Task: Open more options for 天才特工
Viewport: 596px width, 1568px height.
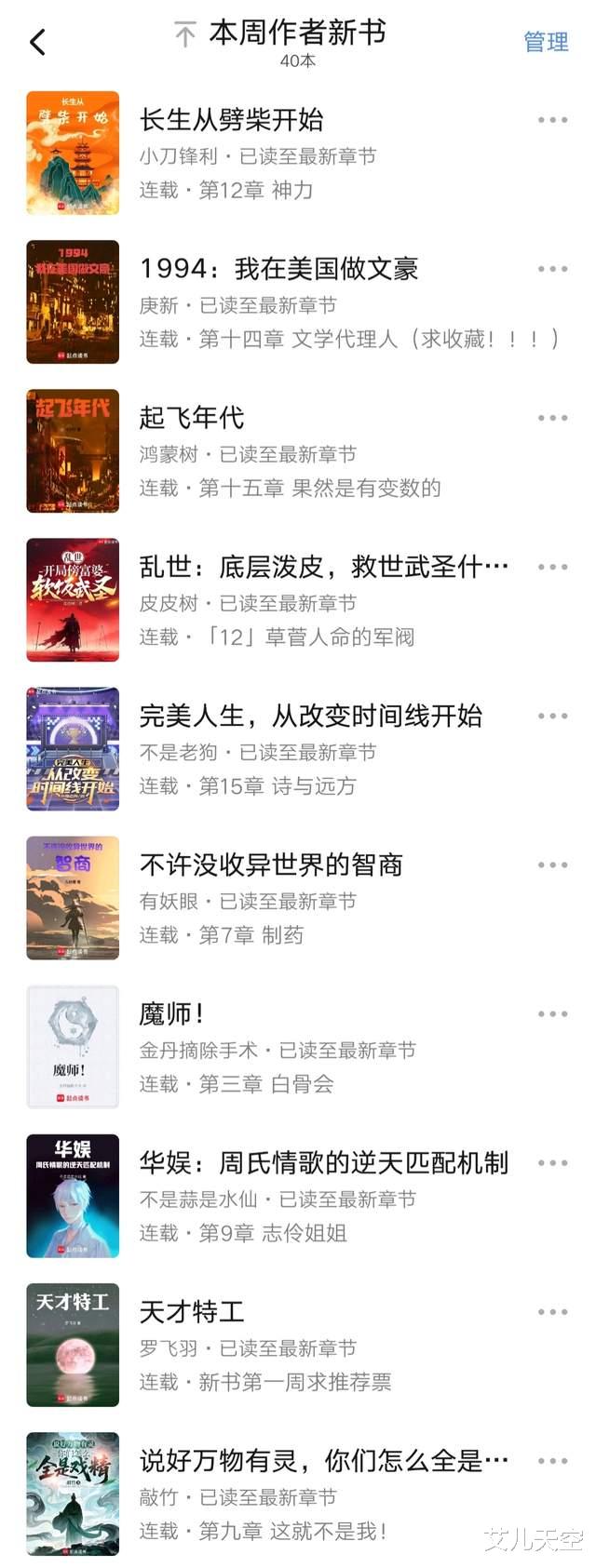Action: [x=552, y=1312]
